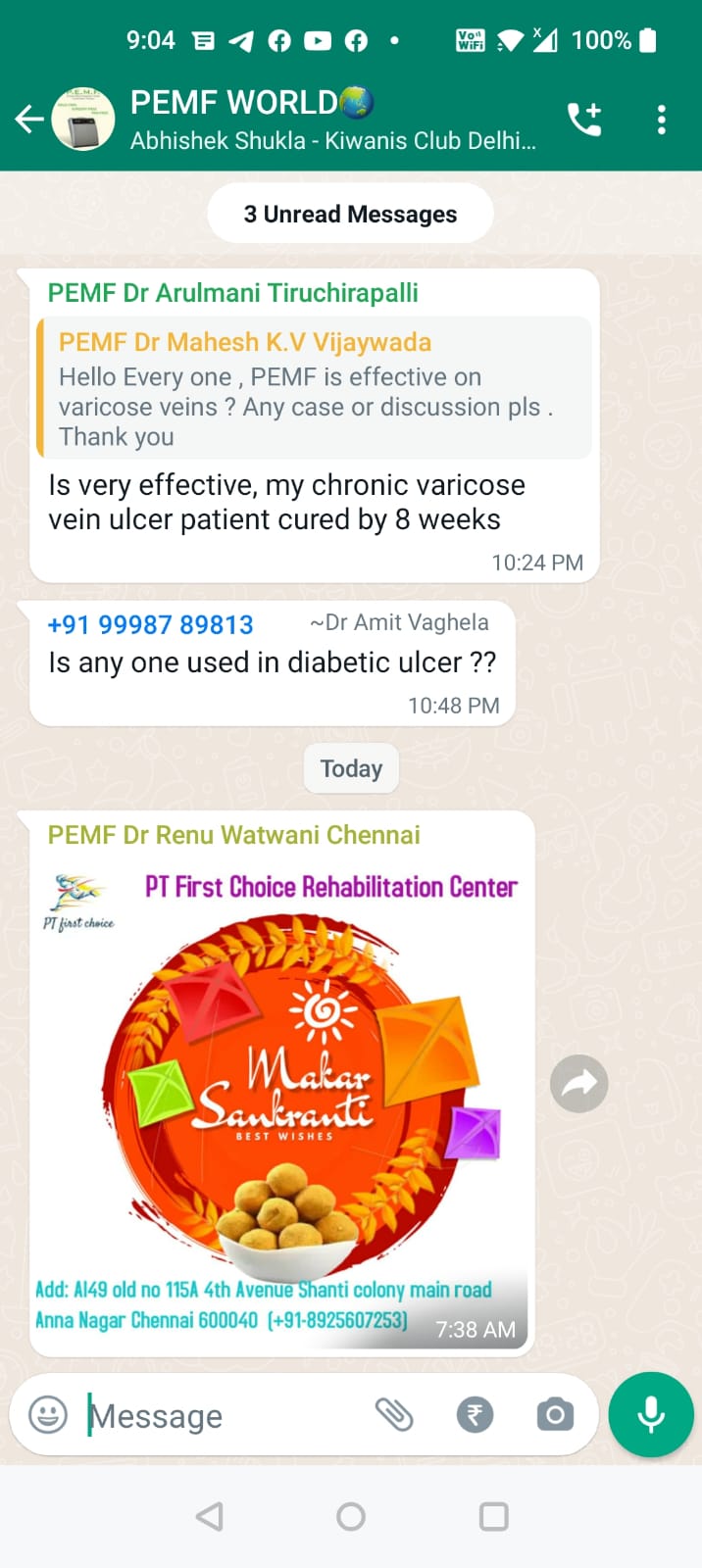This screenshot has height=1568, width=702.
Task: Open PEMF WORLD group info
Action: click(x=331, y=119)
